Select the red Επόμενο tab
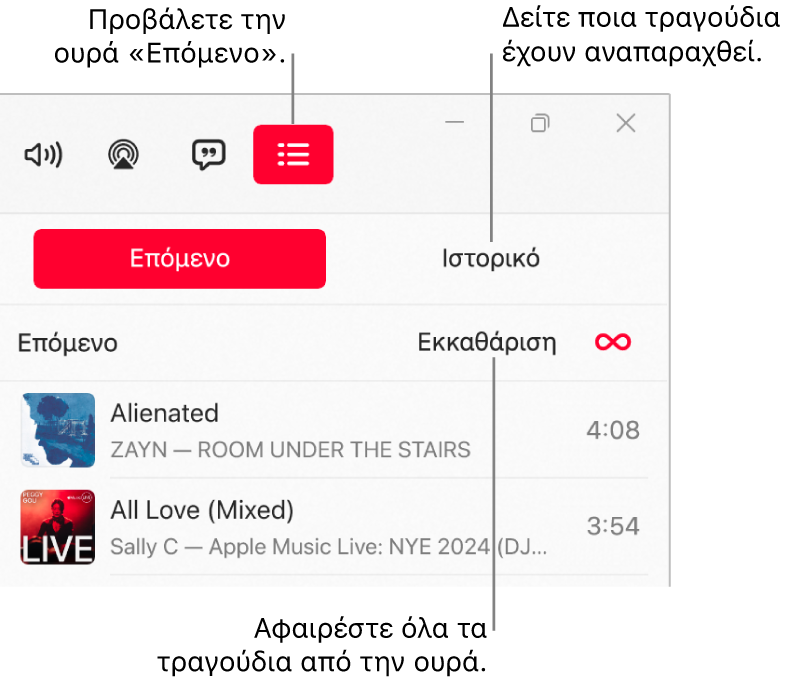790x684 pixels. [180, 259]
